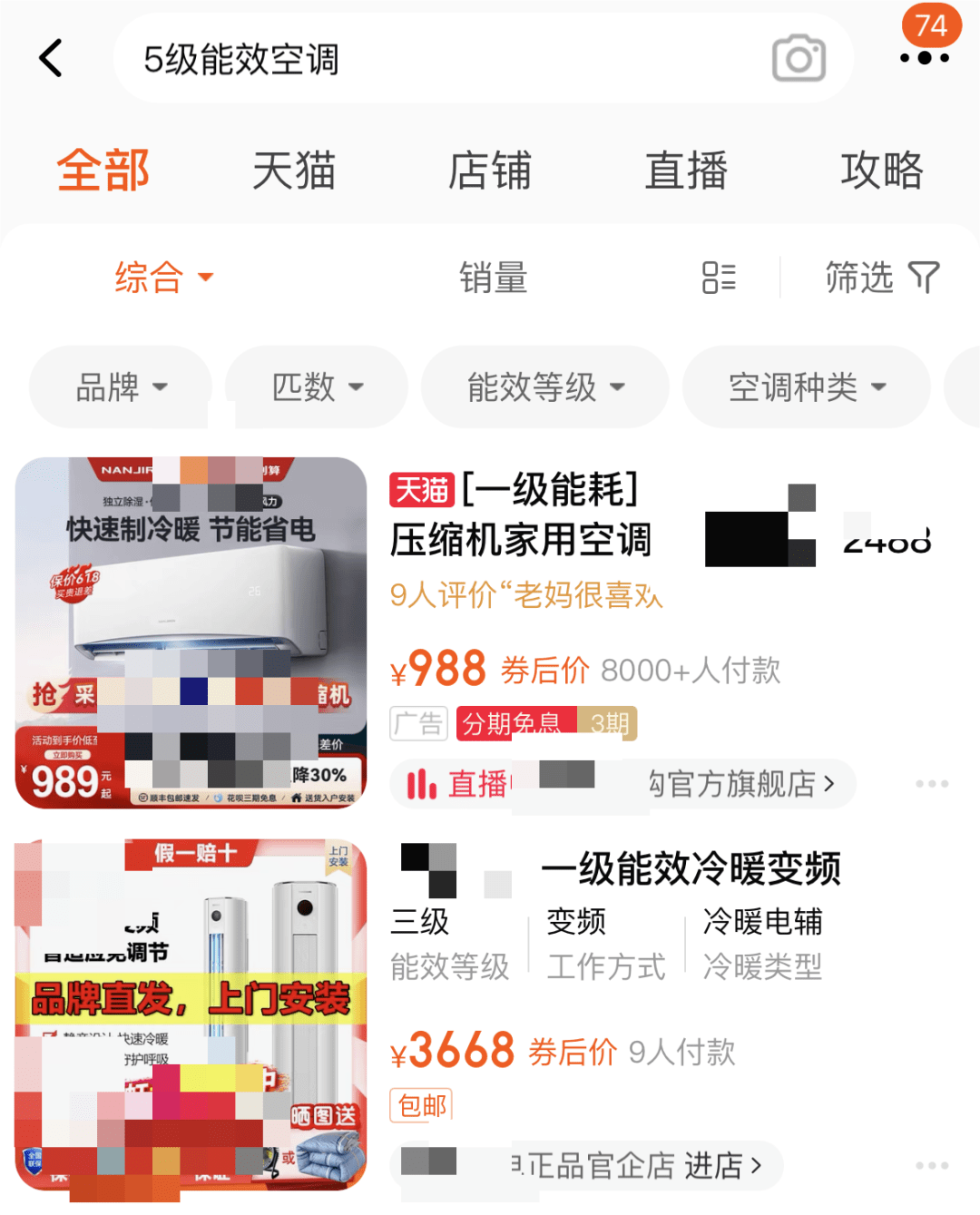This screenshot has height=1215, width=980.
Task: Switch to the 天猫 tab
Action: (294, 171)
